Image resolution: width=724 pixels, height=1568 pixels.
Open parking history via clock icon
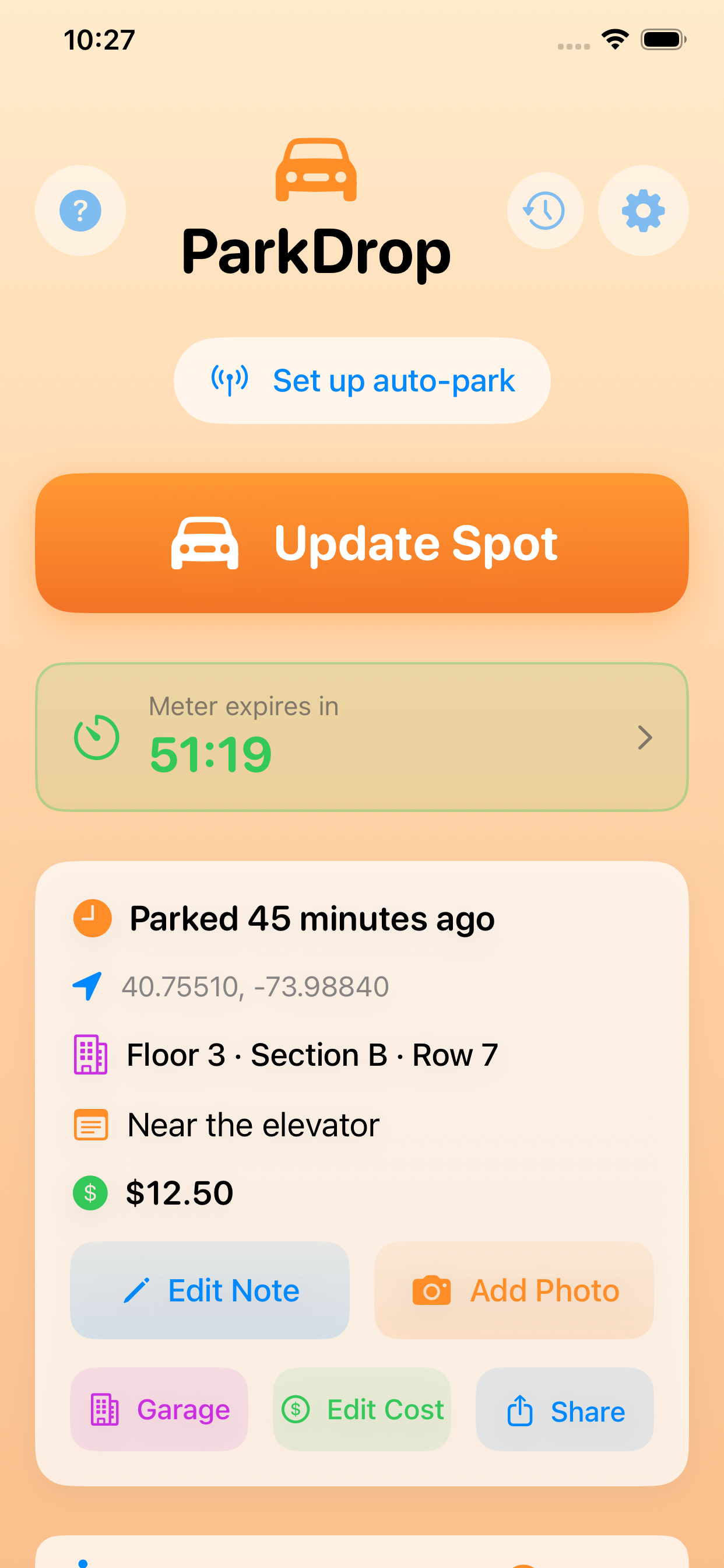[544, 210]
